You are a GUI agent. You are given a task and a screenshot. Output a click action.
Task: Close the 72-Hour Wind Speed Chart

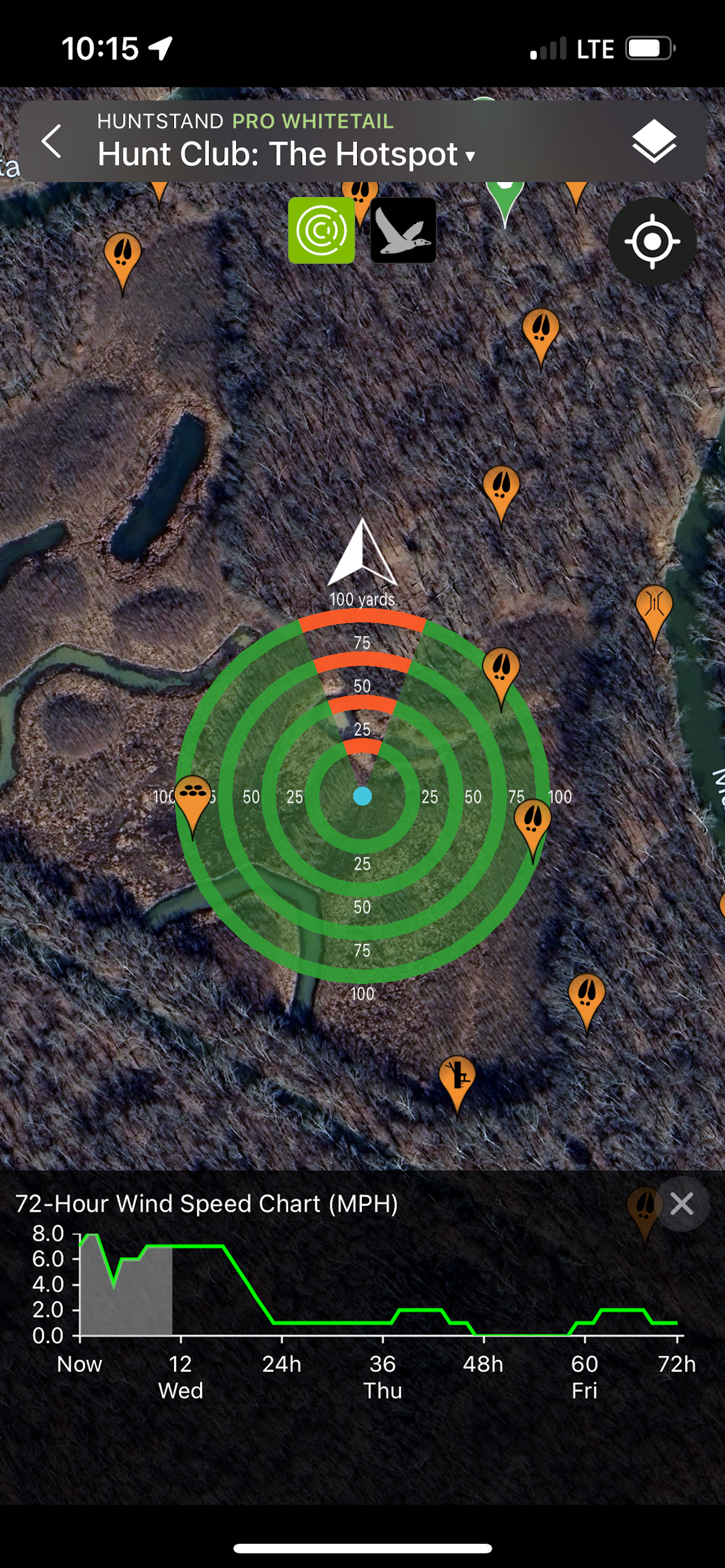681,1203
